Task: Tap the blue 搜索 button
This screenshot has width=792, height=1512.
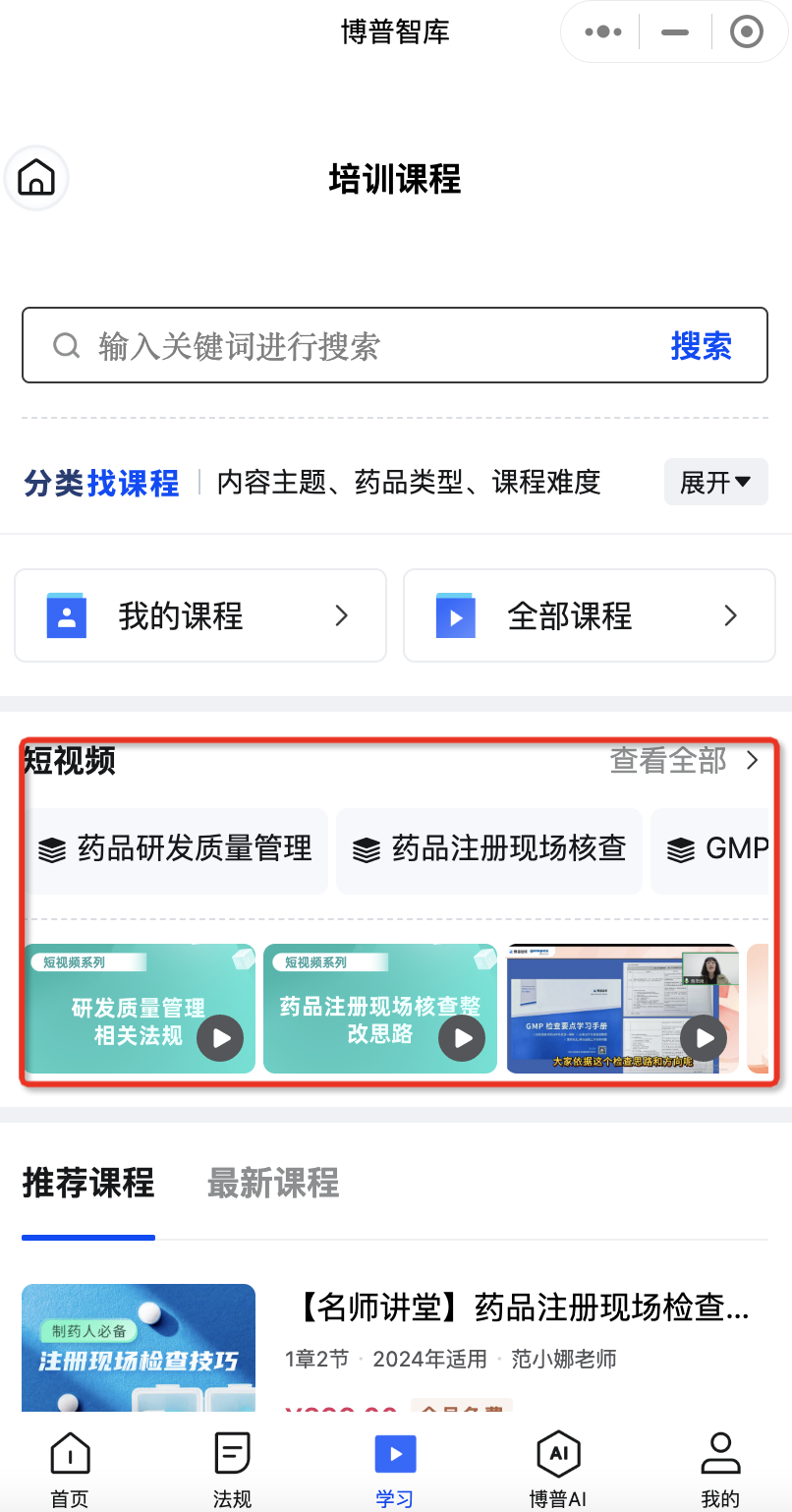Action: point(701,346)
